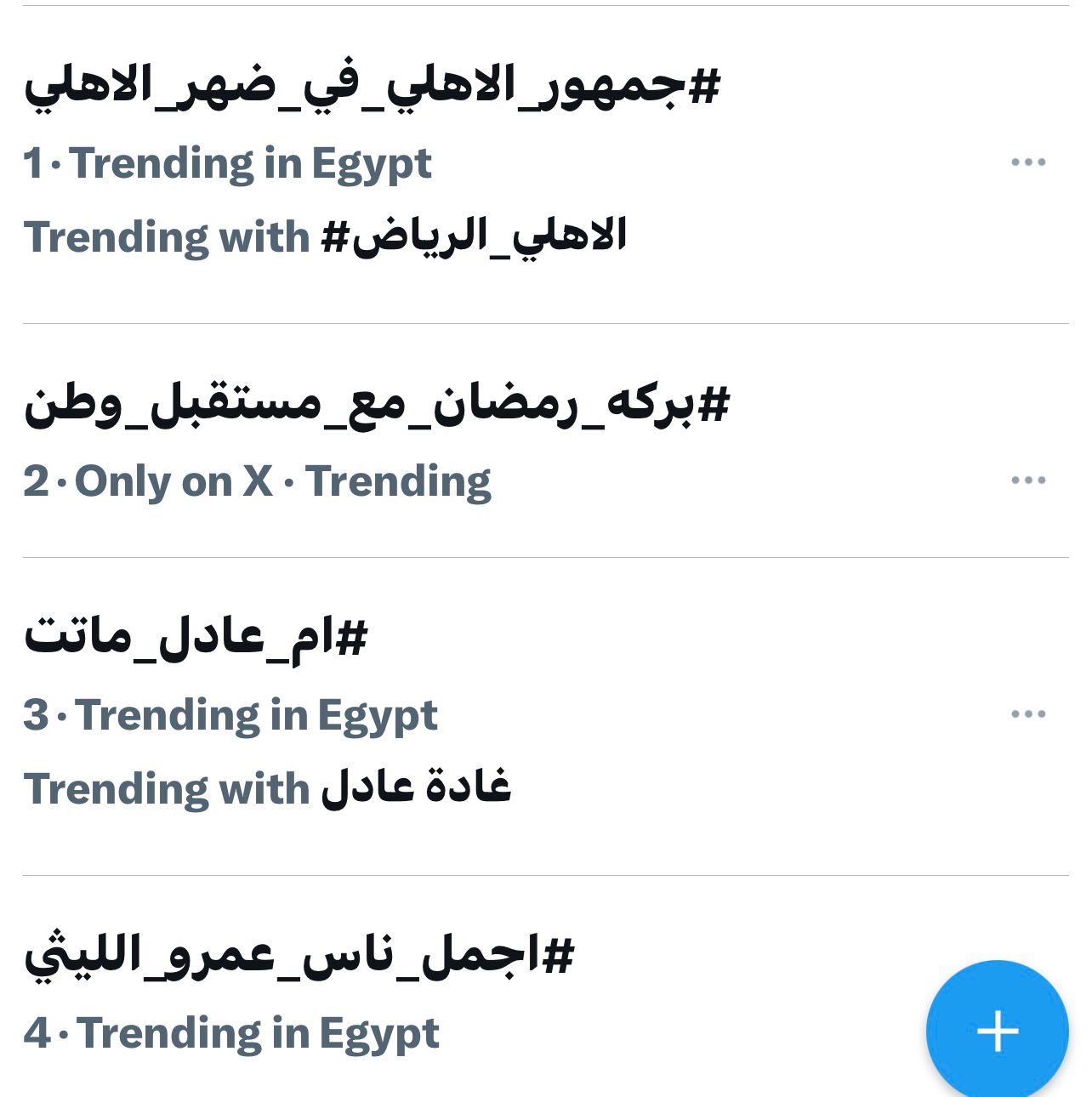Compose a new post with the plus button

point(997,1031)
